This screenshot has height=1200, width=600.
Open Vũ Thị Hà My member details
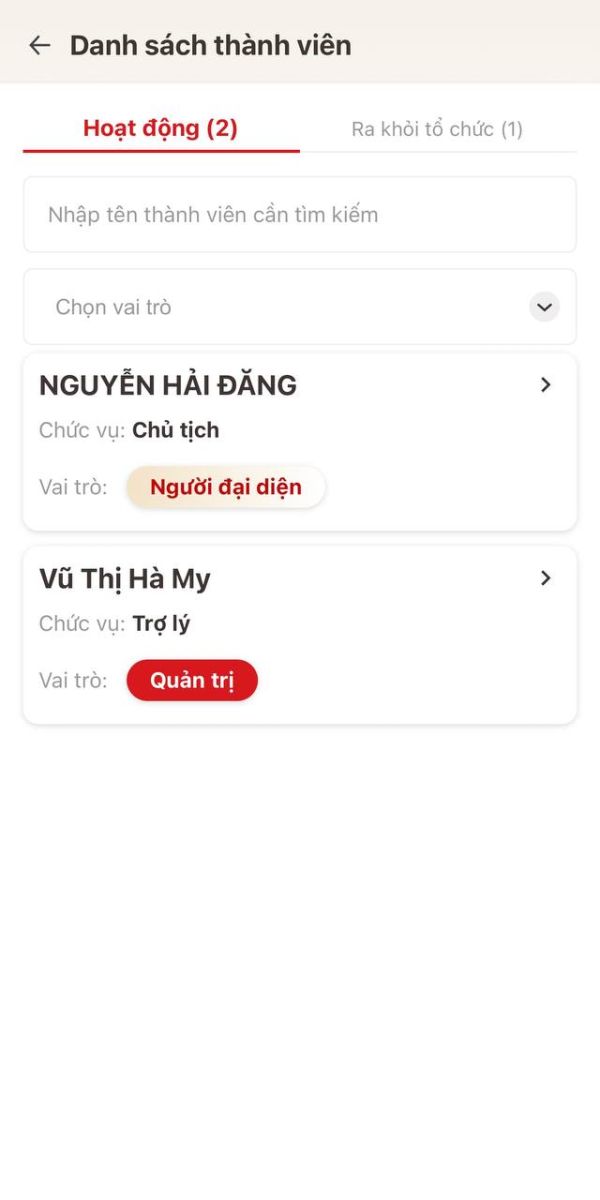click(545, 578)
